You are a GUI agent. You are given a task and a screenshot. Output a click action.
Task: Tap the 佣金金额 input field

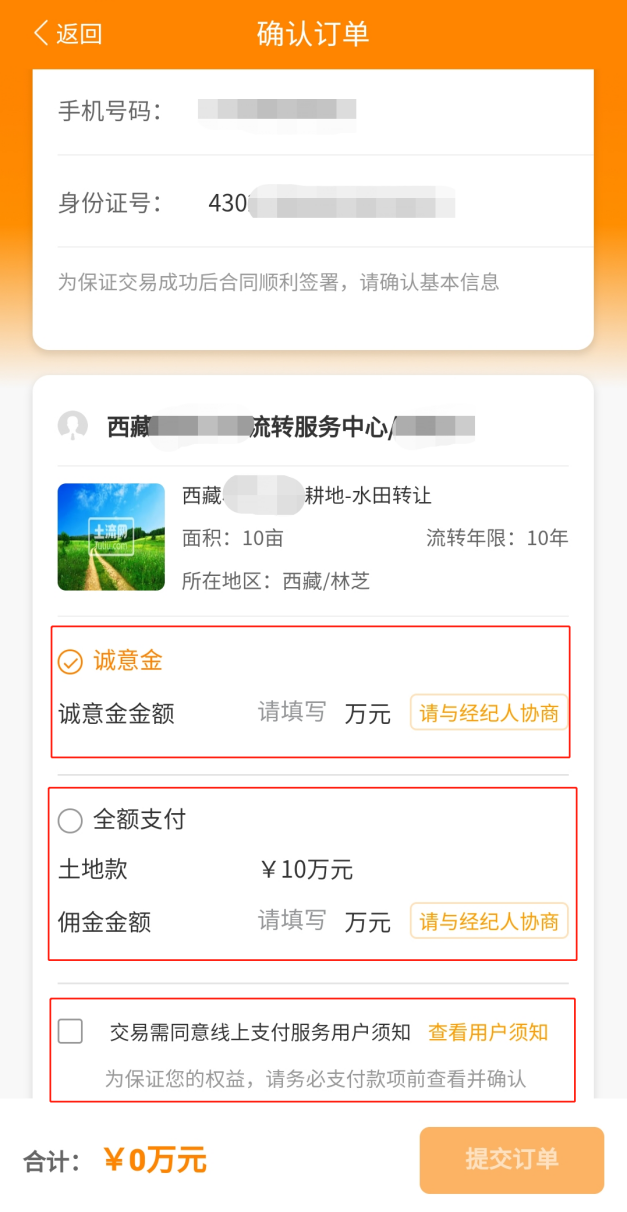(x=292, y=920)
